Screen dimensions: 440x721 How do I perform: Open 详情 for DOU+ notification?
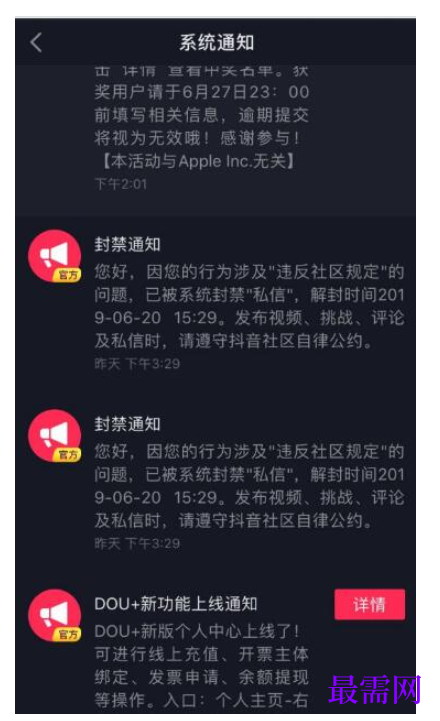pyautogui.click(x=370, y=604)
